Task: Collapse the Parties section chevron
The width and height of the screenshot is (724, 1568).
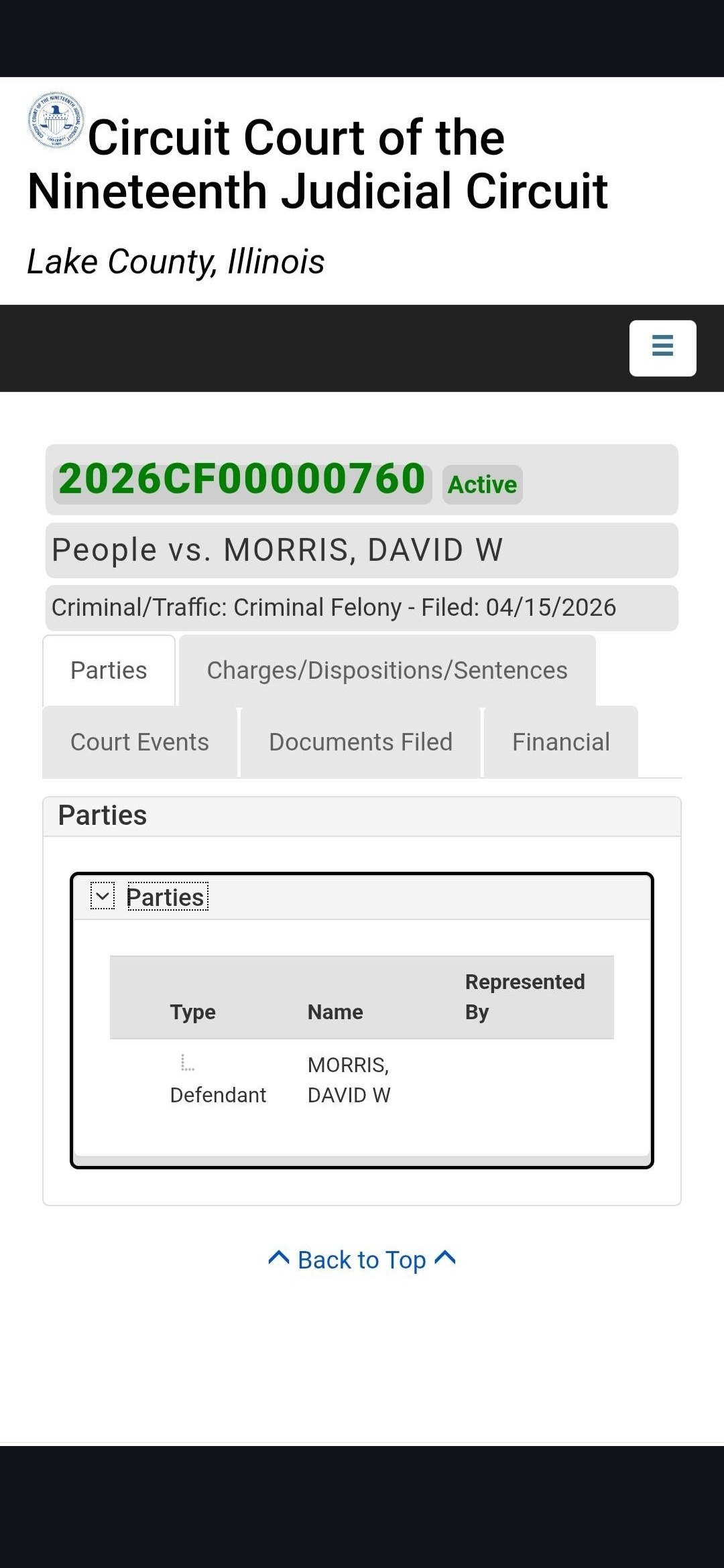Action: 103,897
